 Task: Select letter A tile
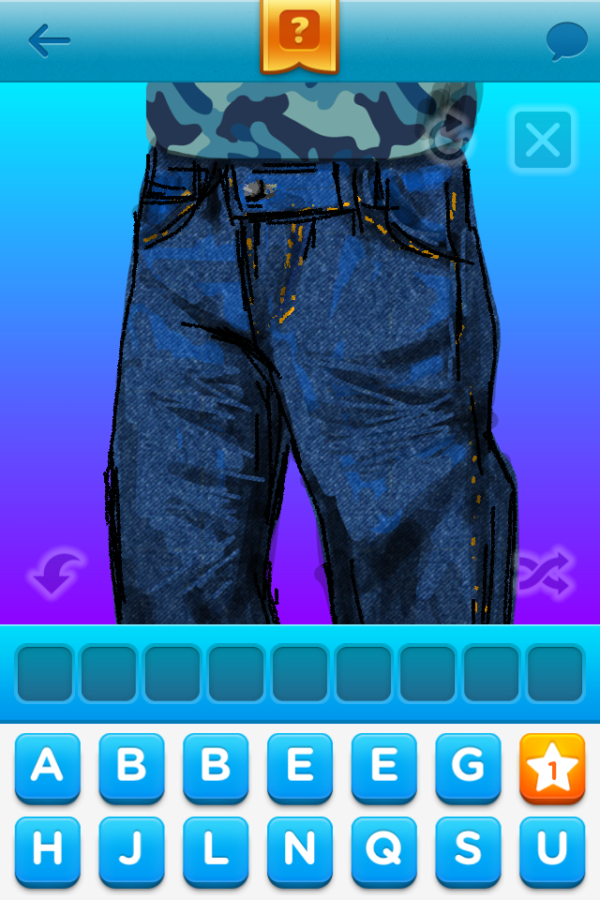point(47,767)
